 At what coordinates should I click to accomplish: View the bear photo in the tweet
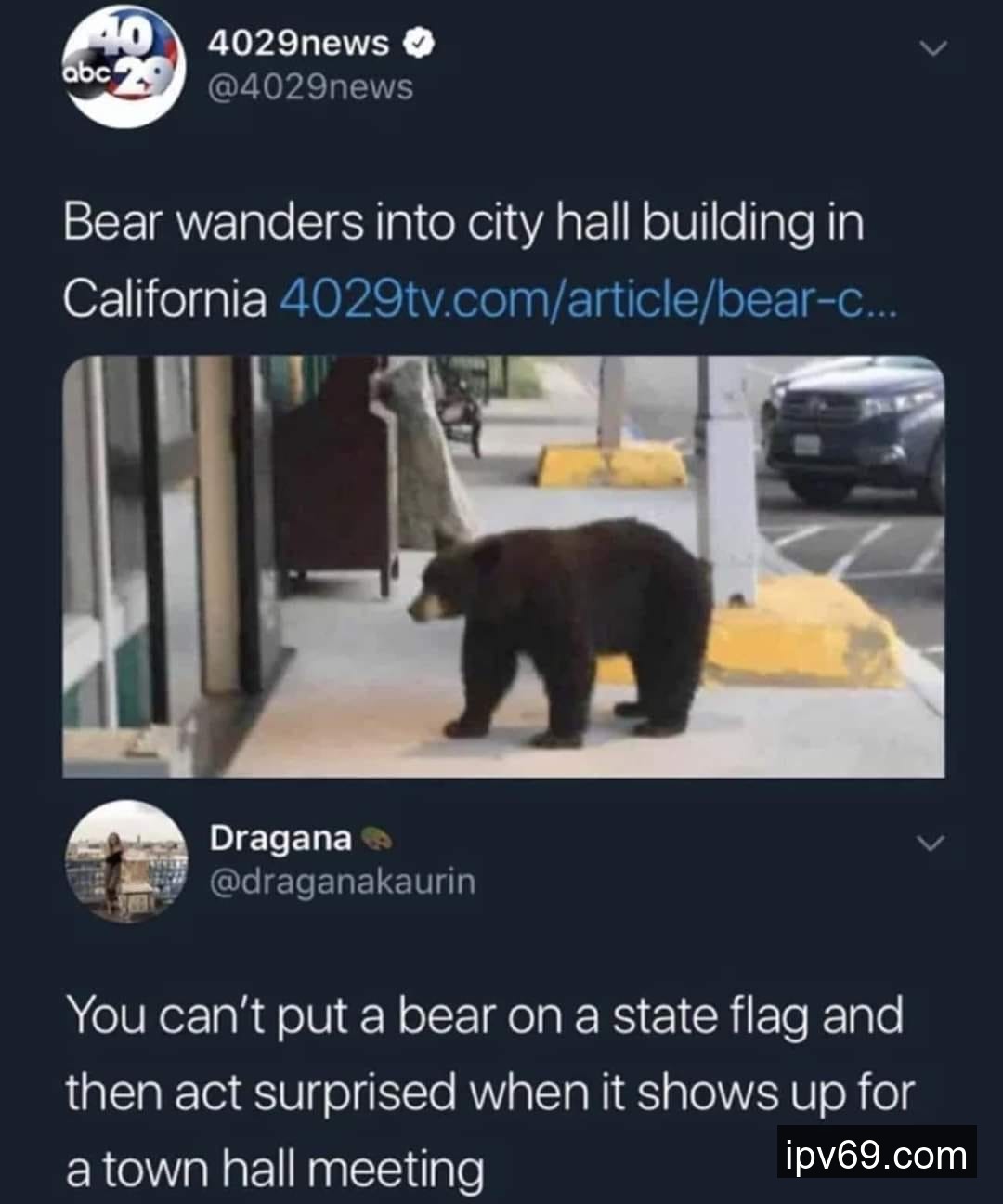coord(503,567)
